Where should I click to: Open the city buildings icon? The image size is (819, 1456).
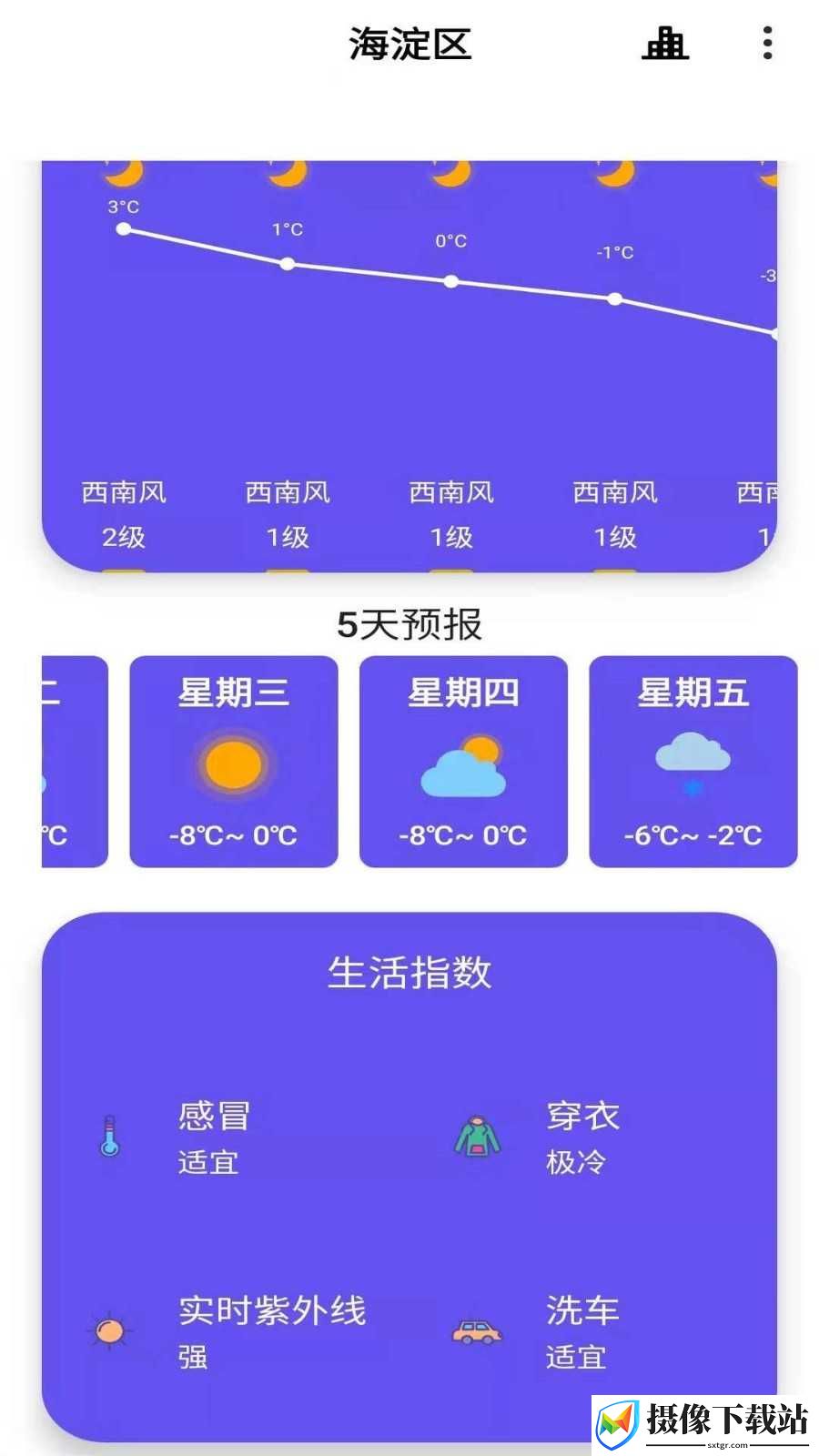pyautogui.click(x=665, y=43)
